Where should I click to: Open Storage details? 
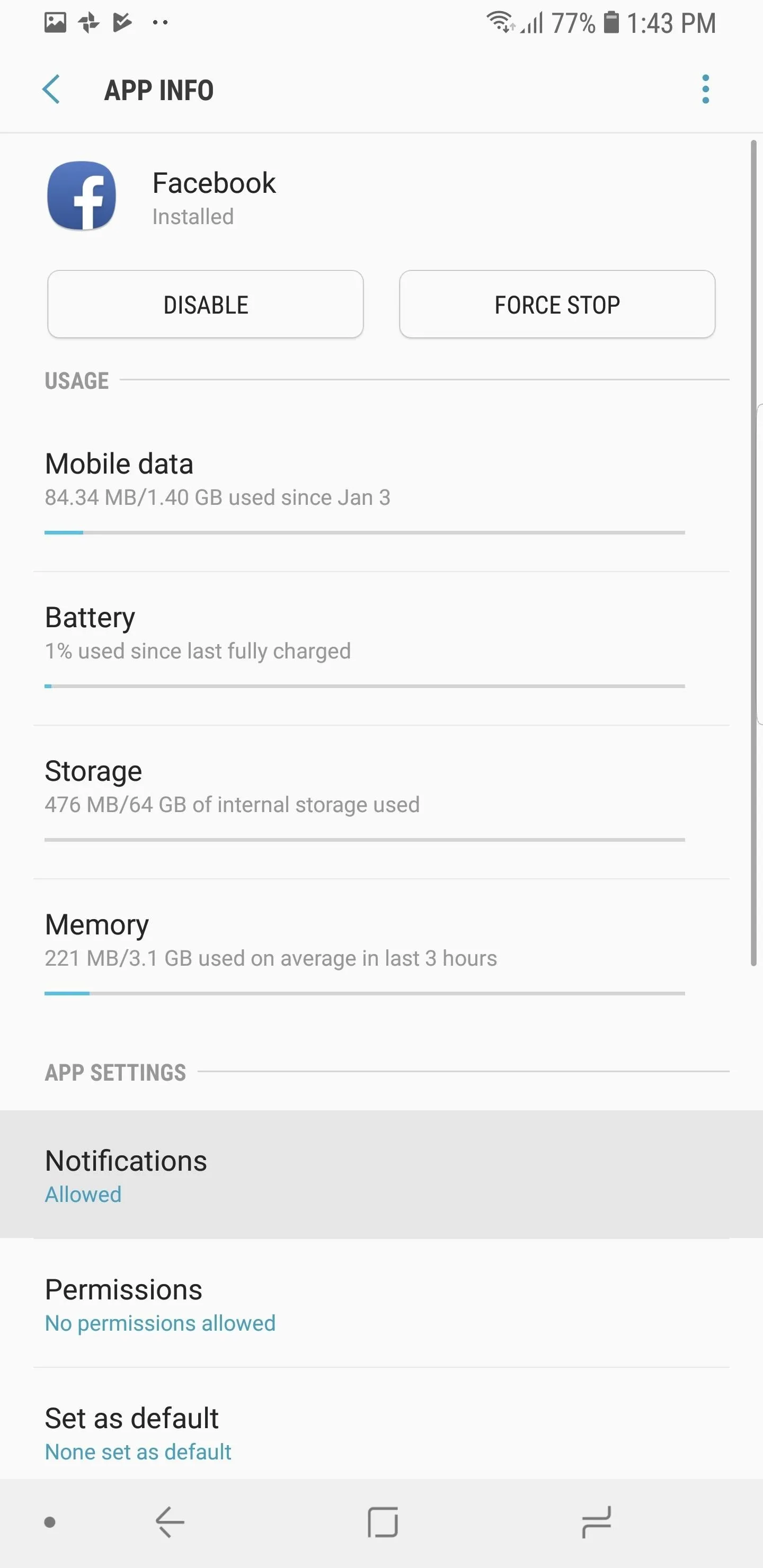(x=381, y=802)
